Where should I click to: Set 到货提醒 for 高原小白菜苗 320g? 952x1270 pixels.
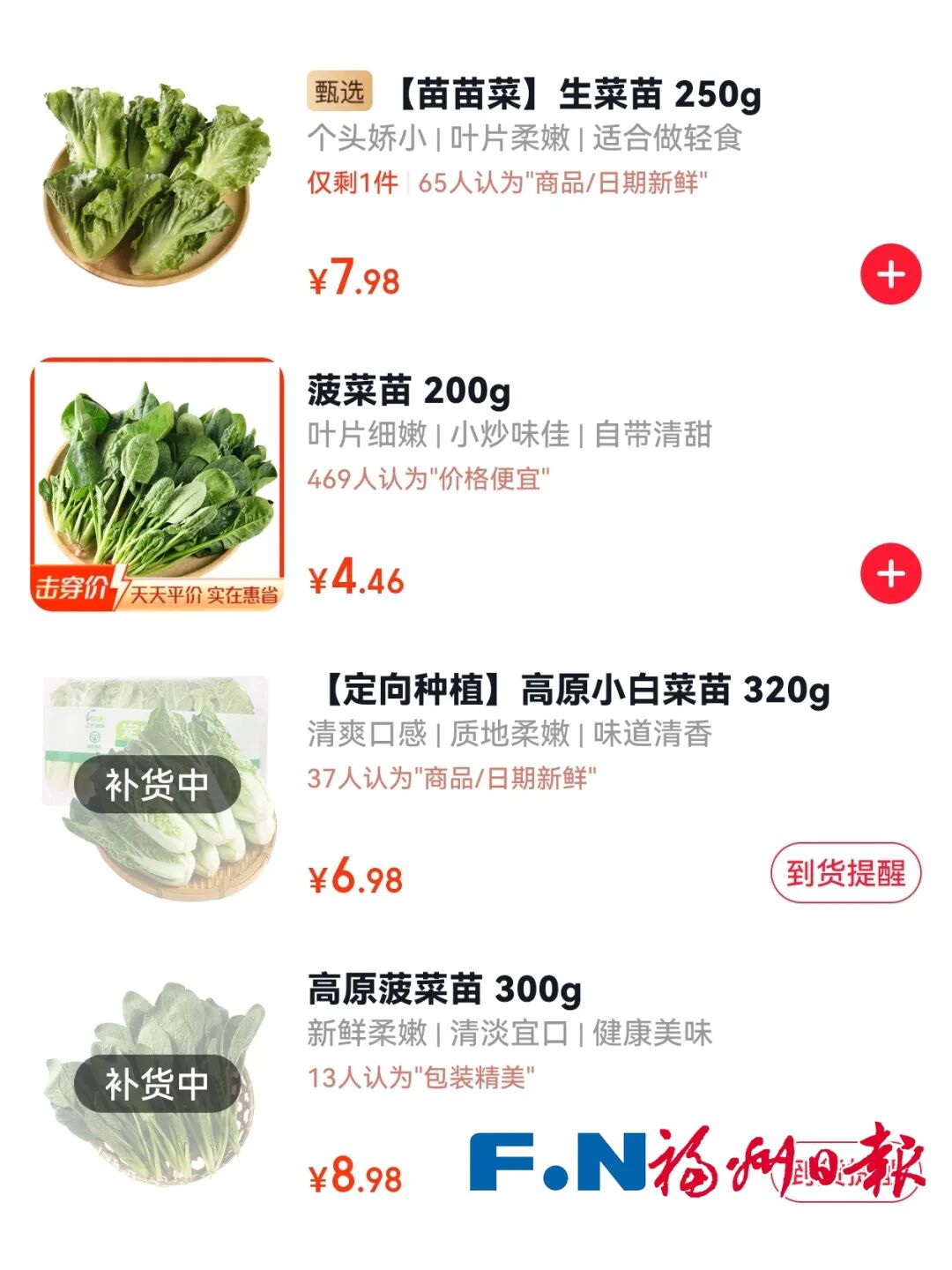point(845,873)
